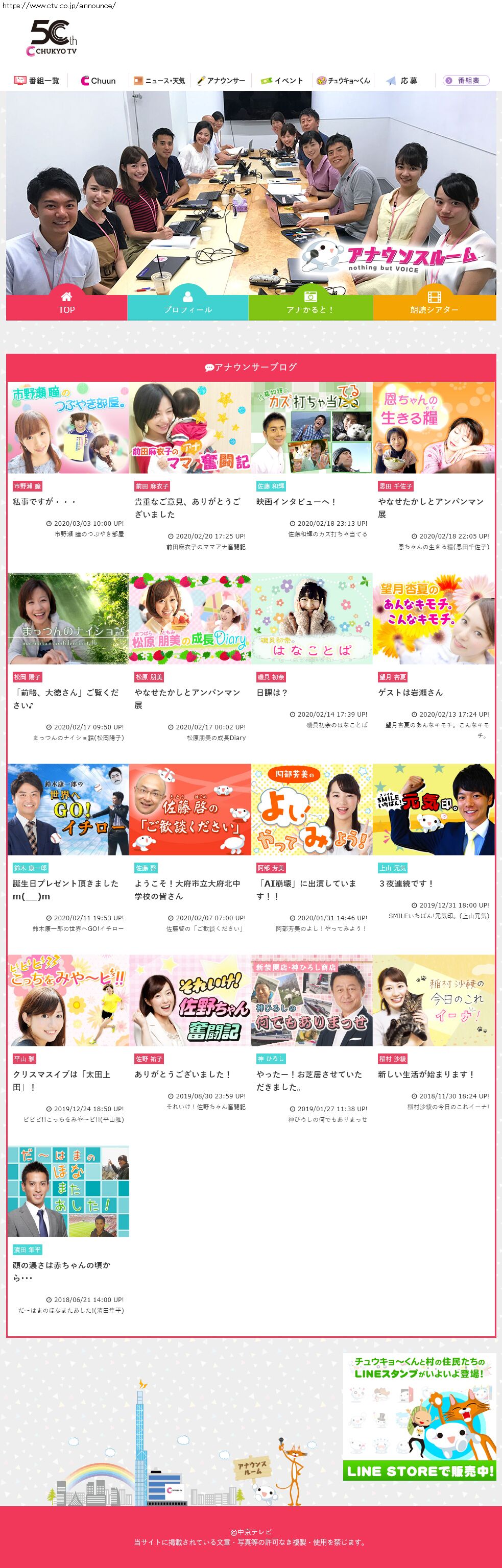Open 市野瀬瞳のつぶやき部屋 blog card
Screen dimensions: 502x1568
pyautogui.click(x=68, y=428)
